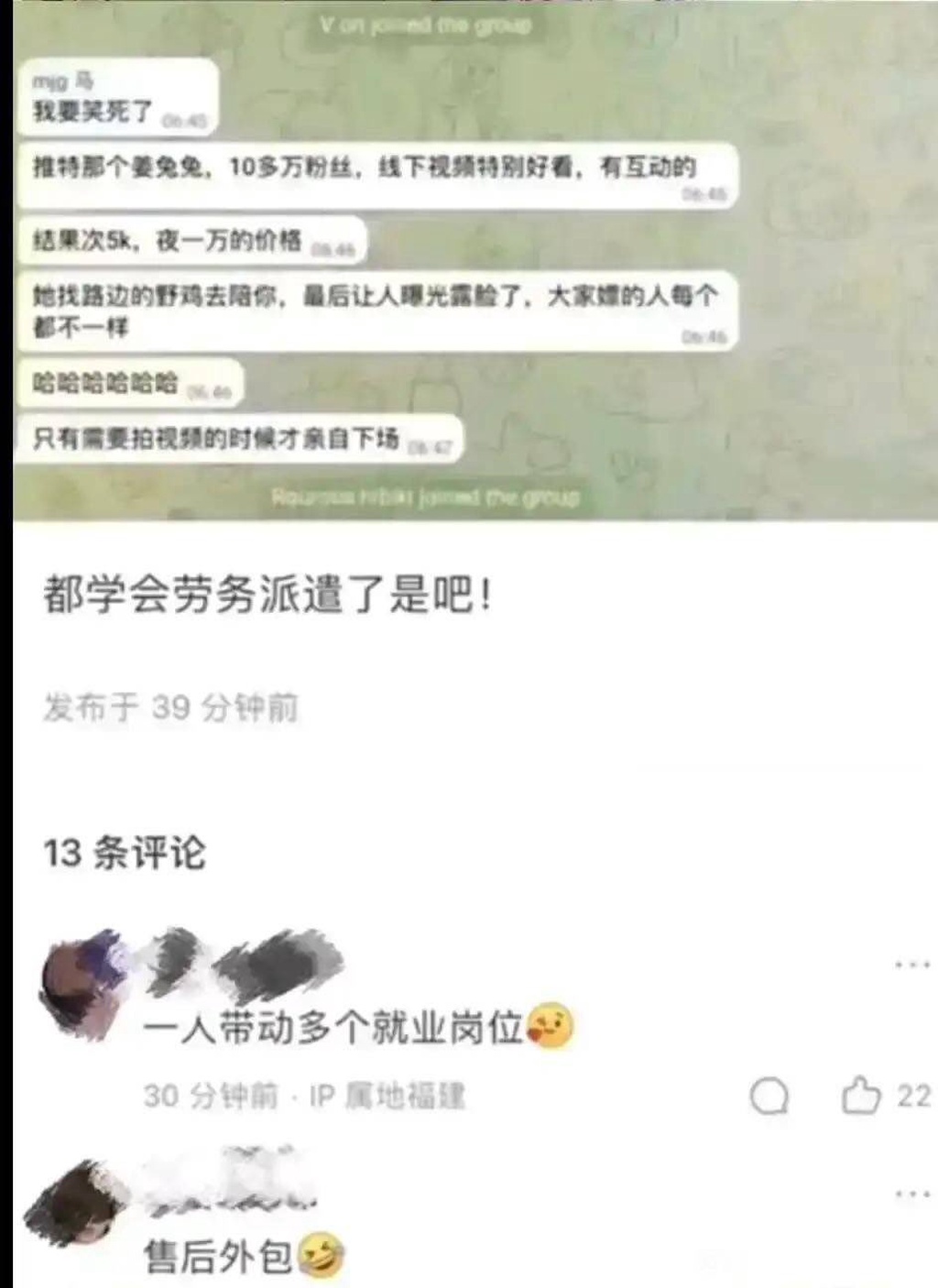Reply to the comment "一人带动多个就业岗位"
Screen dimensions: 938x1288
[769, 1096]
